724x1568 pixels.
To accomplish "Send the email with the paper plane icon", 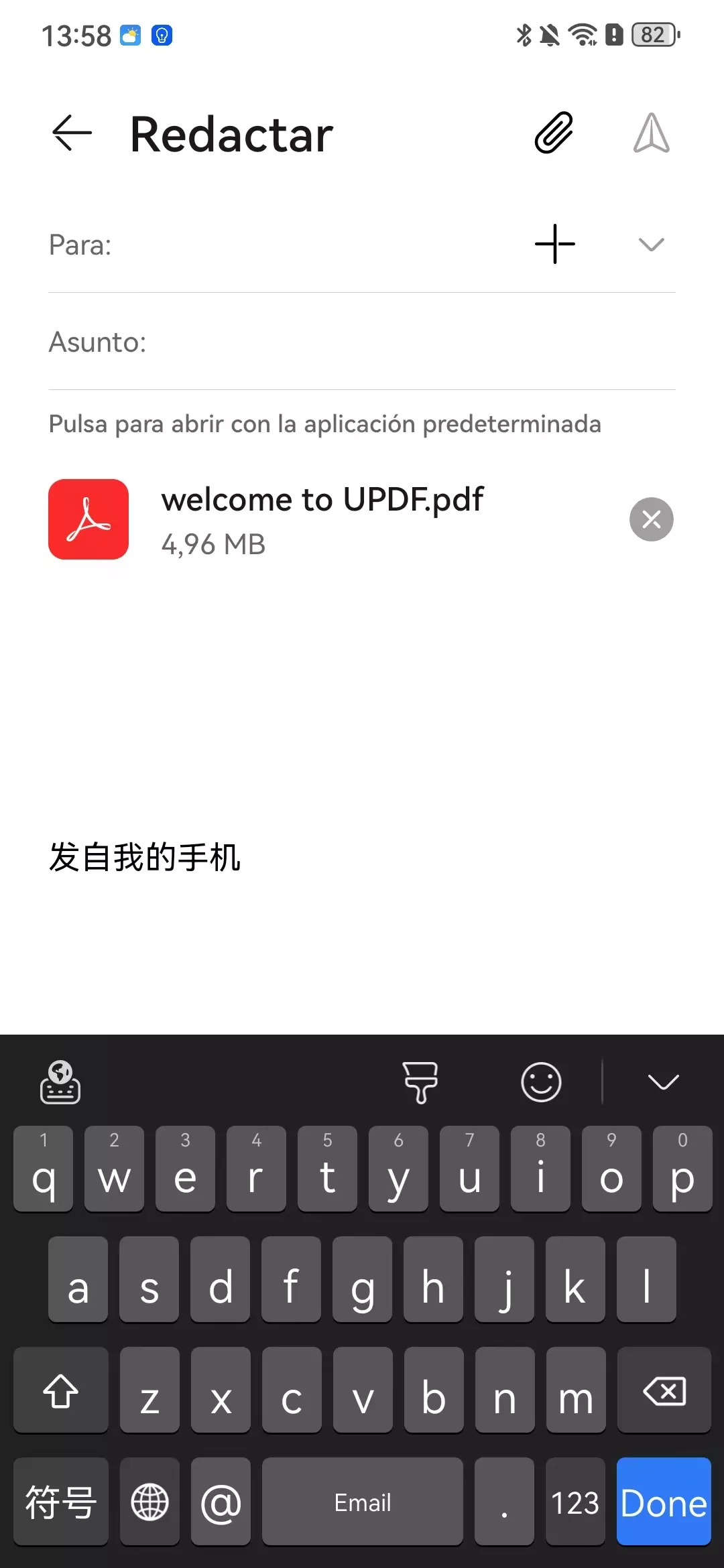I will (x=651, y=133).
